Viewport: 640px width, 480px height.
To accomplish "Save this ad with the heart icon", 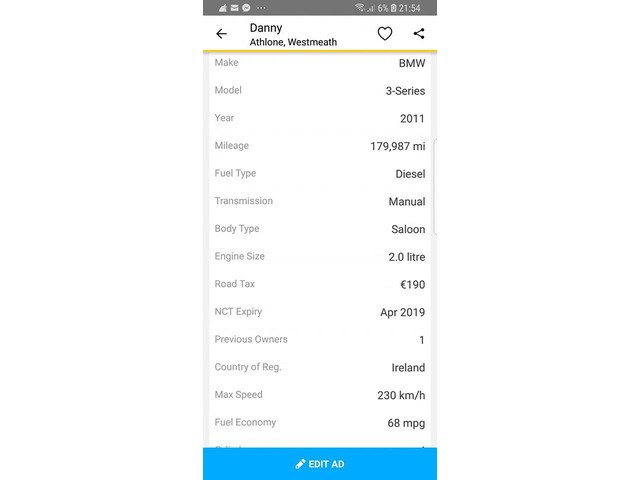I will pos(385,34).
